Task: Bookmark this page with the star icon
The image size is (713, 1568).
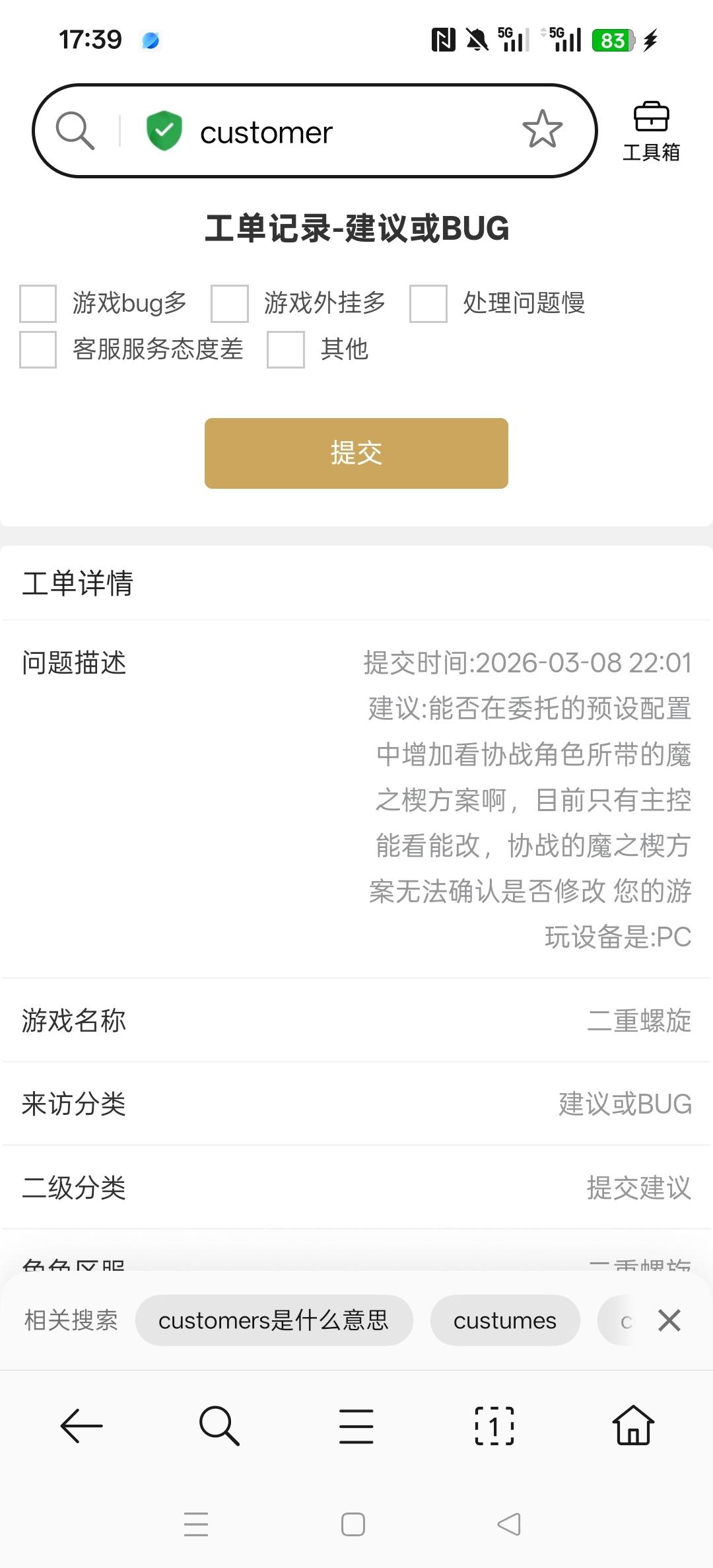Action: tap(542, 129)
